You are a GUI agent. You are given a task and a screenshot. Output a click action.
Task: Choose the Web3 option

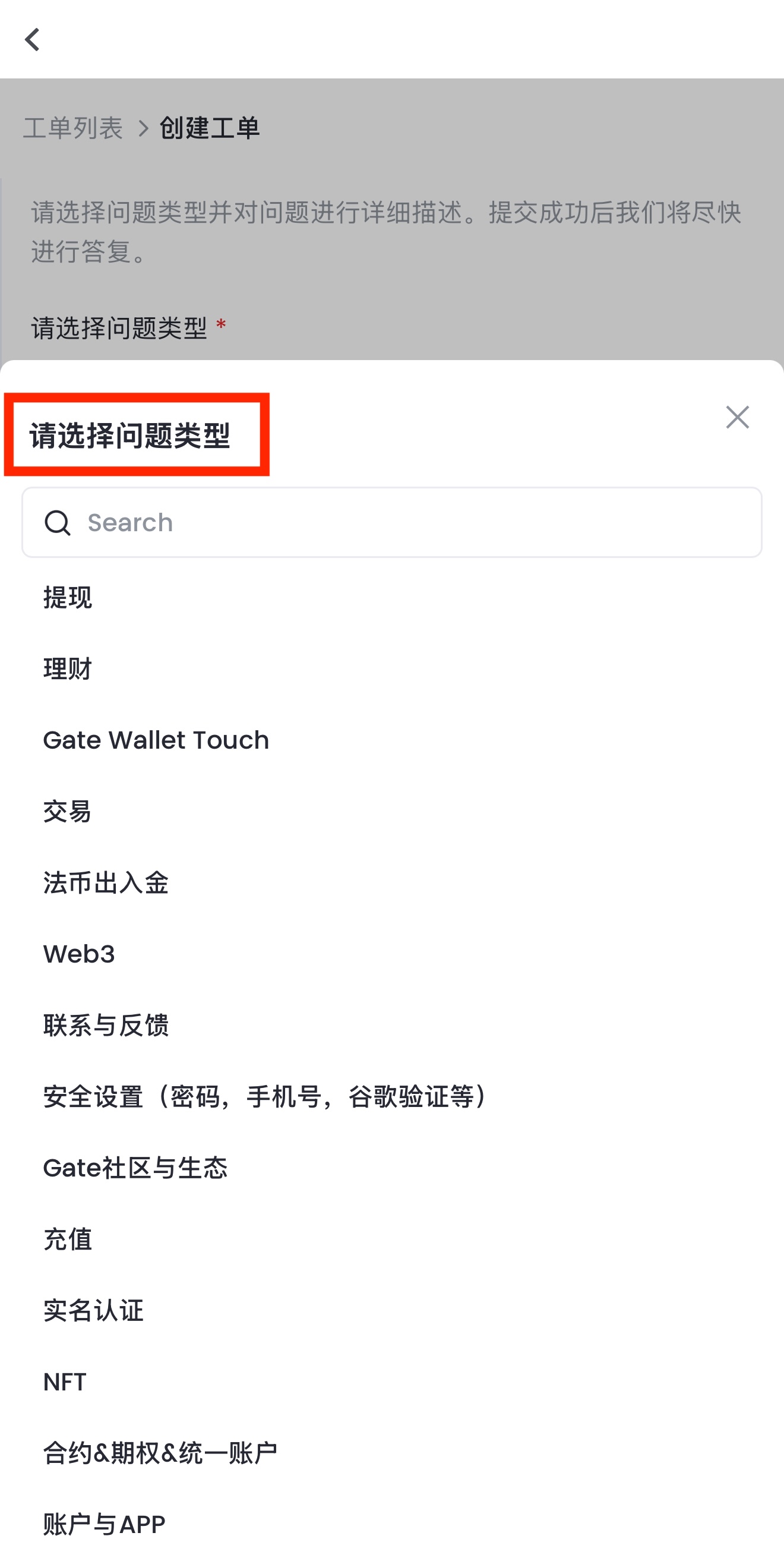tap(79, 954)
